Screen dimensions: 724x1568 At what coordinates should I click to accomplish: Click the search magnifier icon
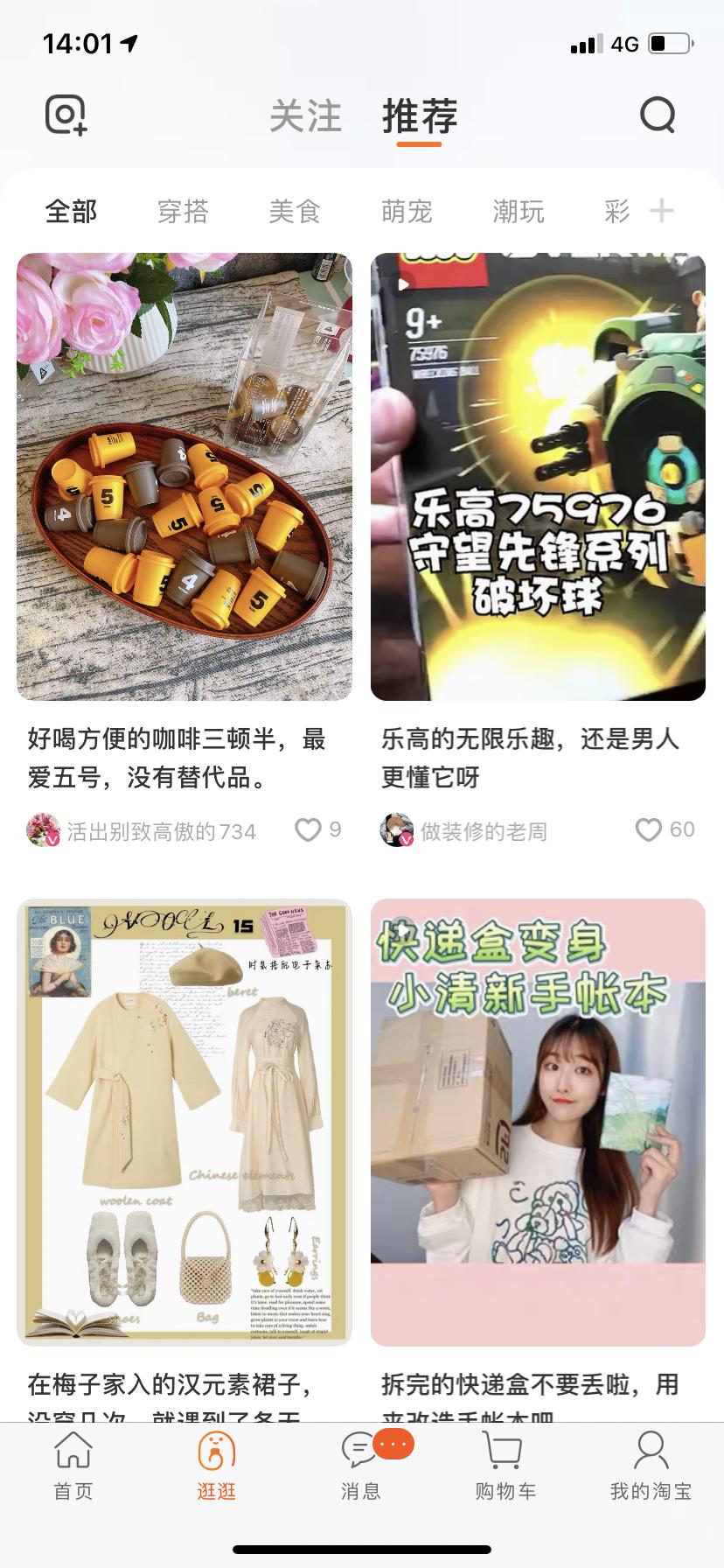(x=658, y=115)
